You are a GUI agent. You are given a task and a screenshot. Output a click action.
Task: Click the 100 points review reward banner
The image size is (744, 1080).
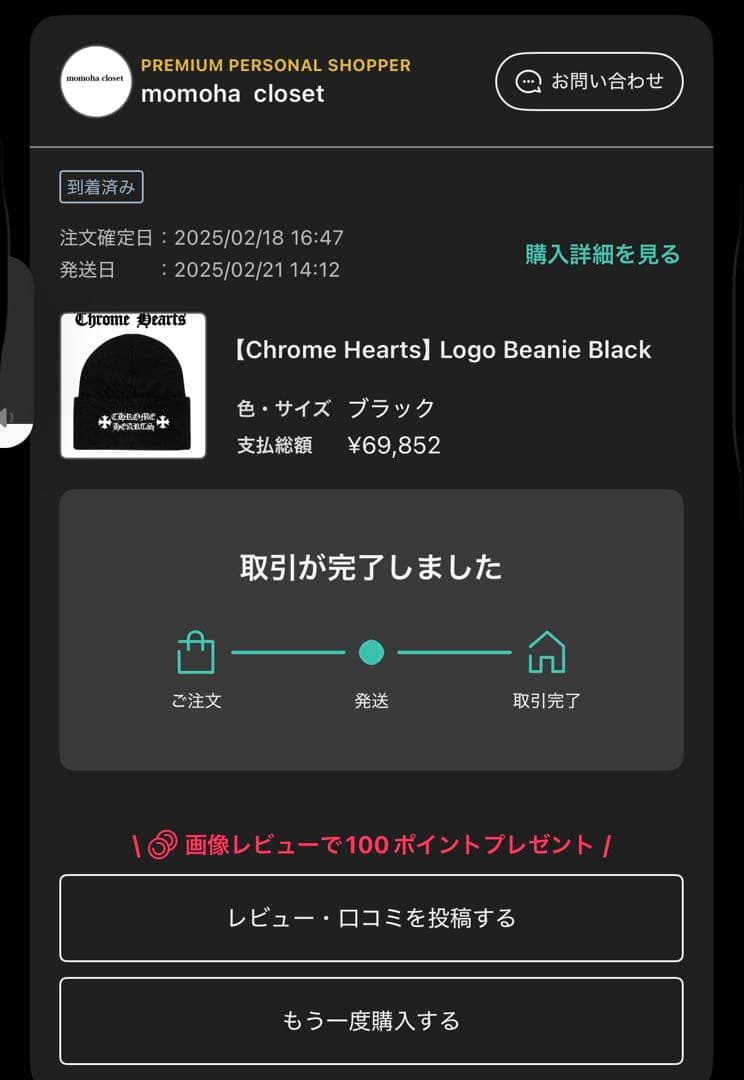(x=371, y=843)
